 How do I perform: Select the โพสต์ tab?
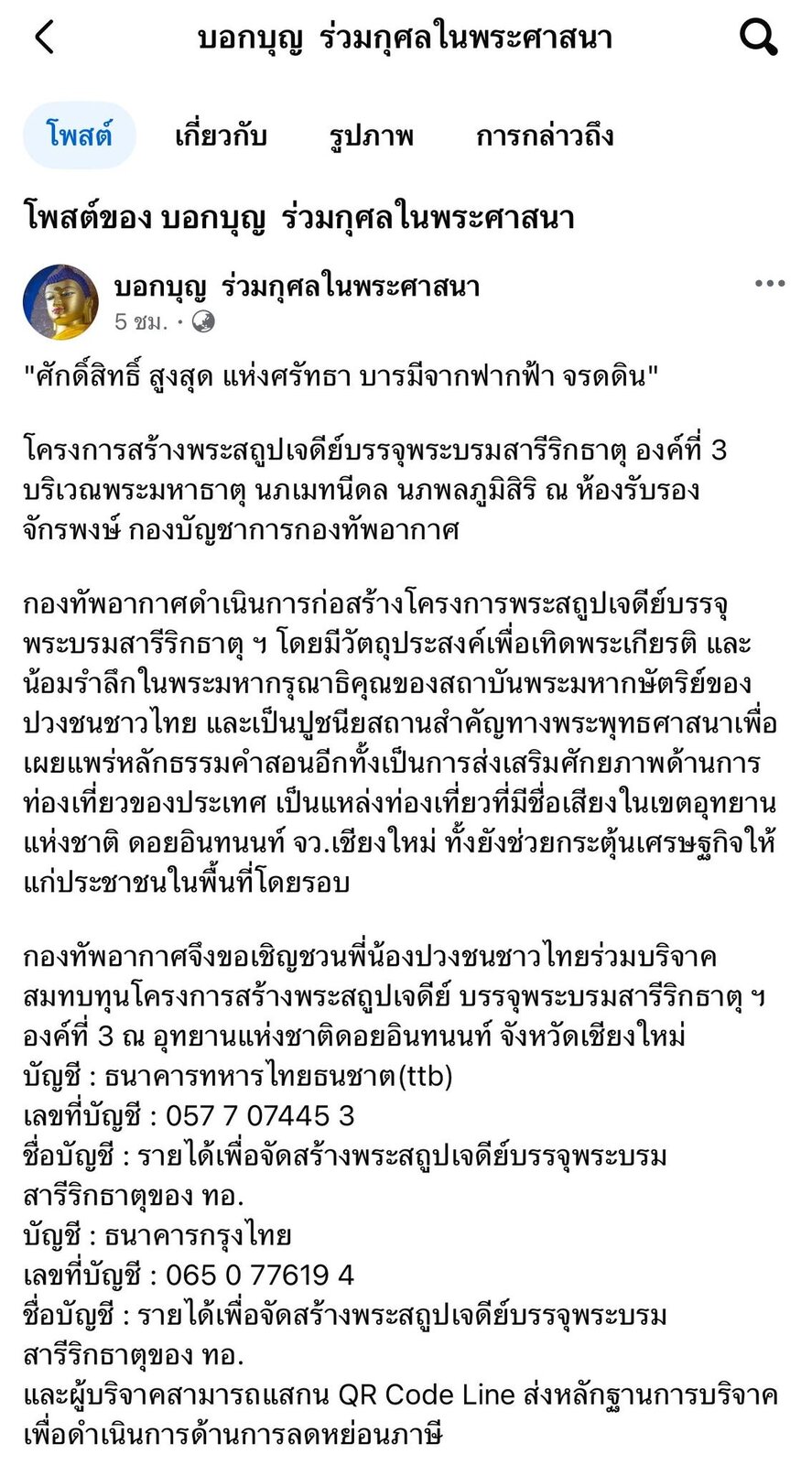[x=80, y=136]
